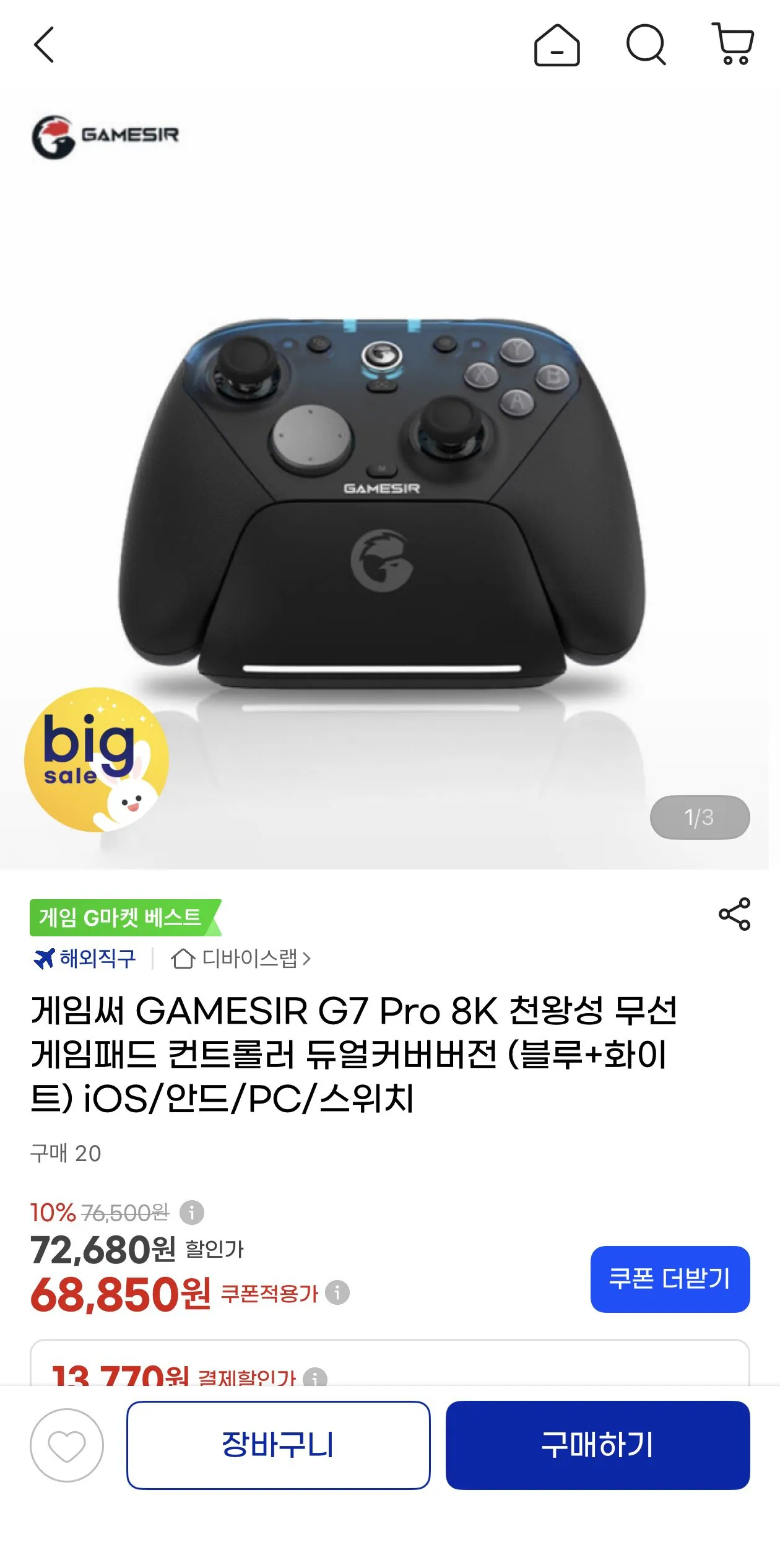The height and width of the screenshot is (1568, 780).
Task: Open info icon beside 쿠폰적용가
Action: (x=337, y=1292)
